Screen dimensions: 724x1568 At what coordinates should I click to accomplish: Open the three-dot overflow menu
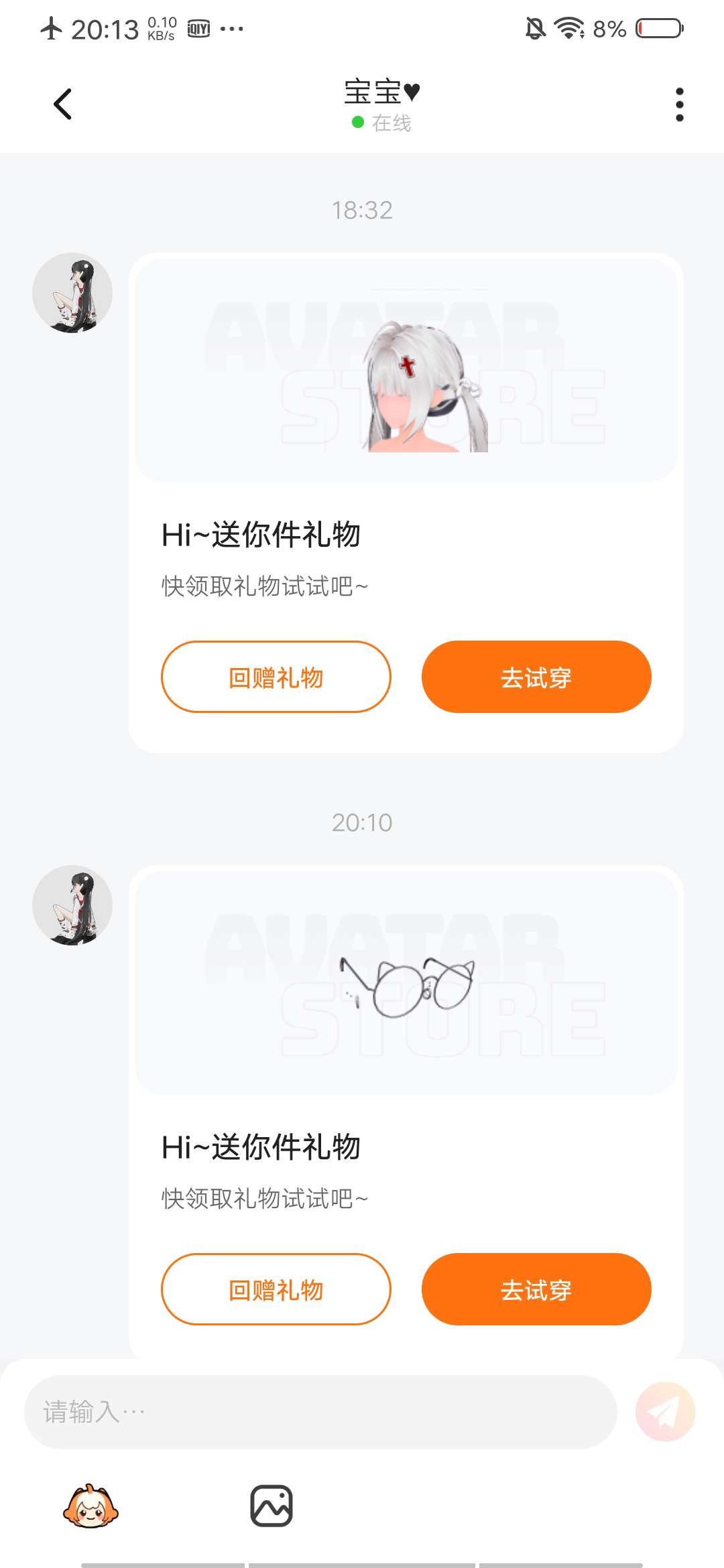coord(679,105)
